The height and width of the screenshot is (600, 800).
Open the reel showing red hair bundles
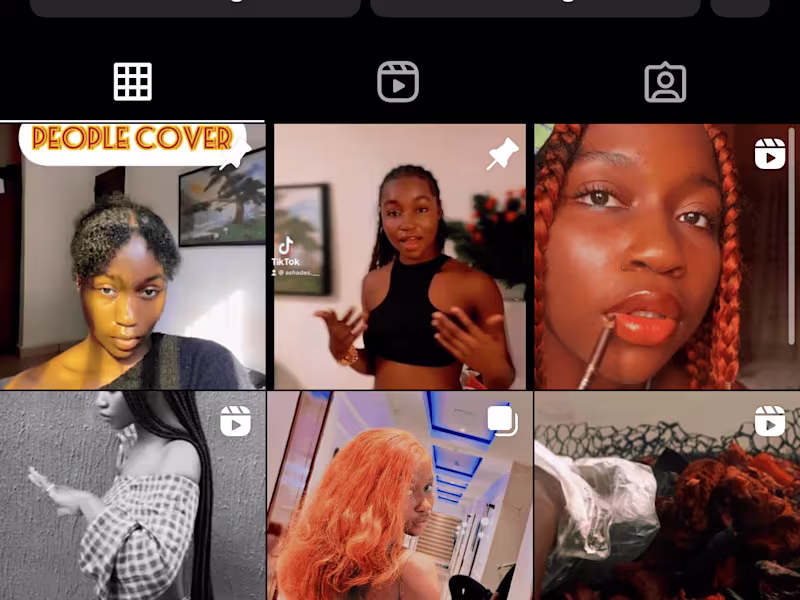[x=666, y=496]
